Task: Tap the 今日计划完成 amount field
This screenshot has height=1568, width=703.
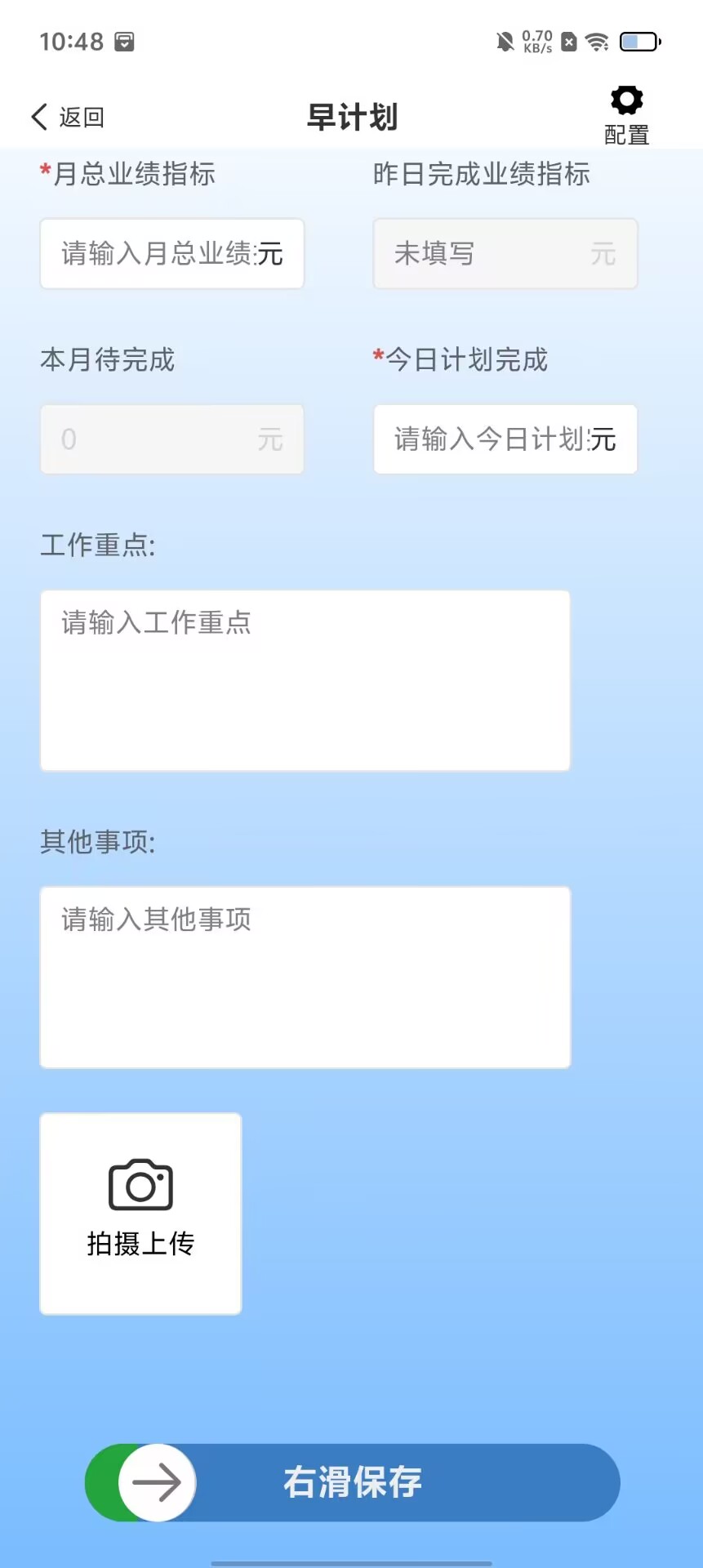Action: pos(505,439)
